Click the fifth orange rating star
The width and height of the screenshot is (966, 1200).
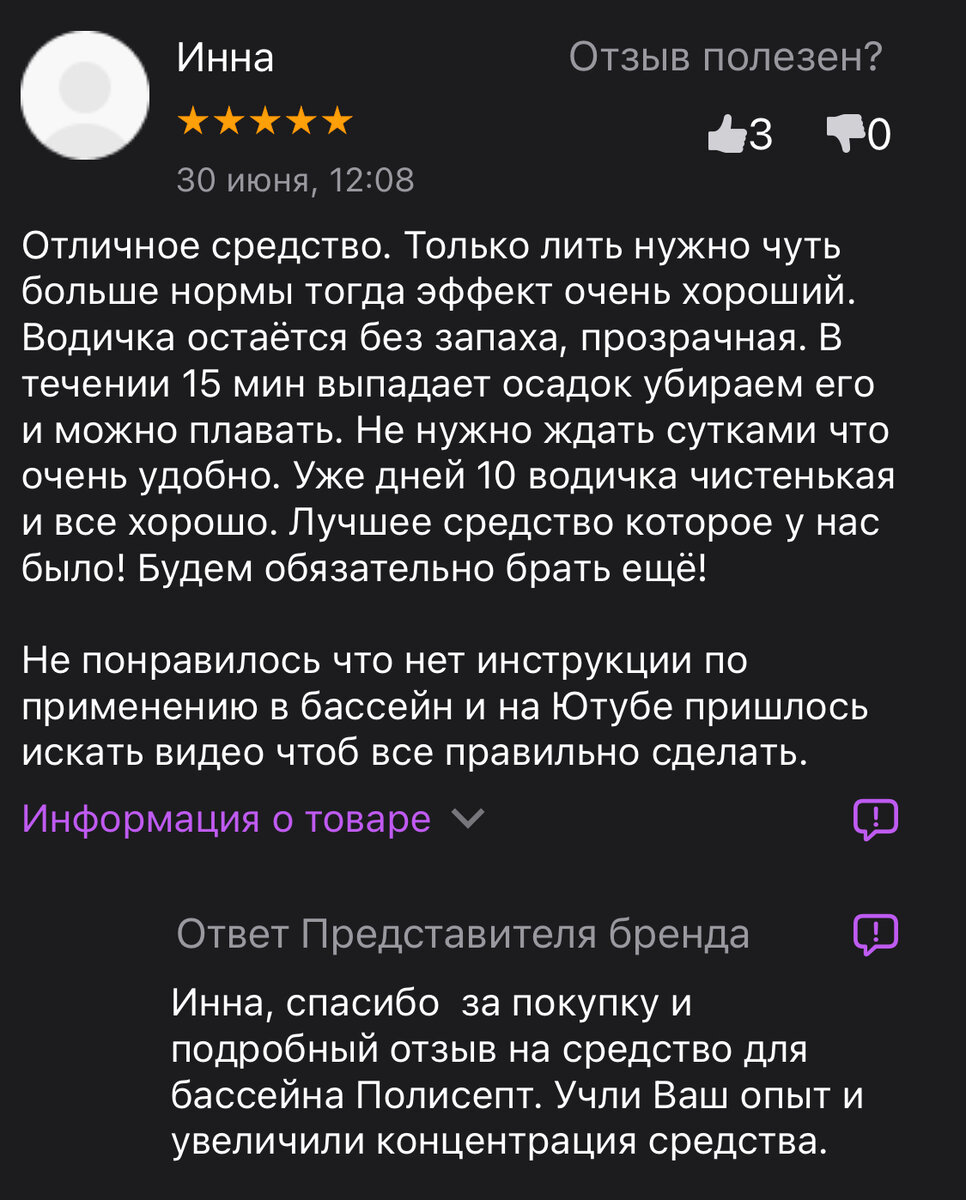click(x=339, y=121)
